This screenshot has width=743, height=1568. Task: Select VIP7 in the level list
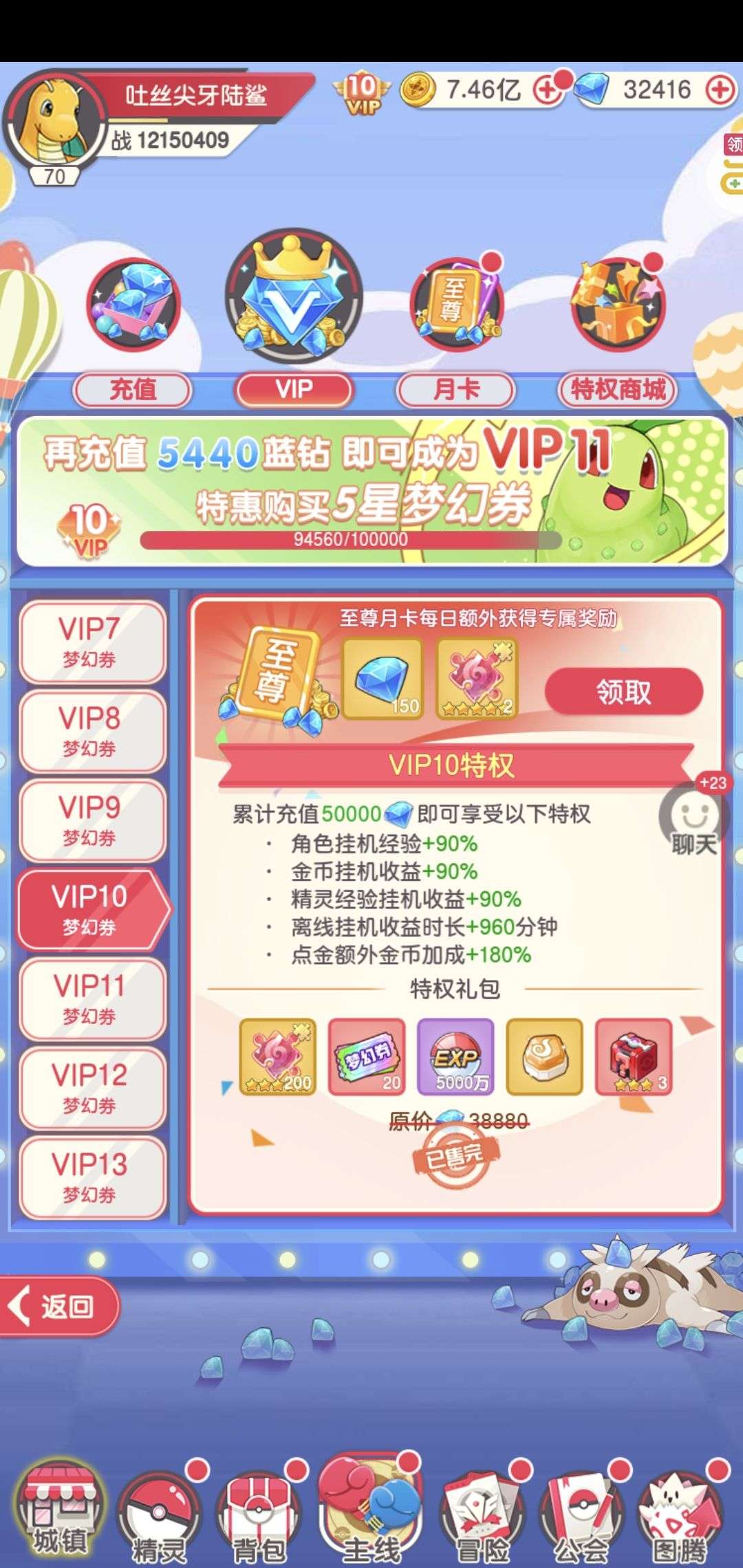91,641
